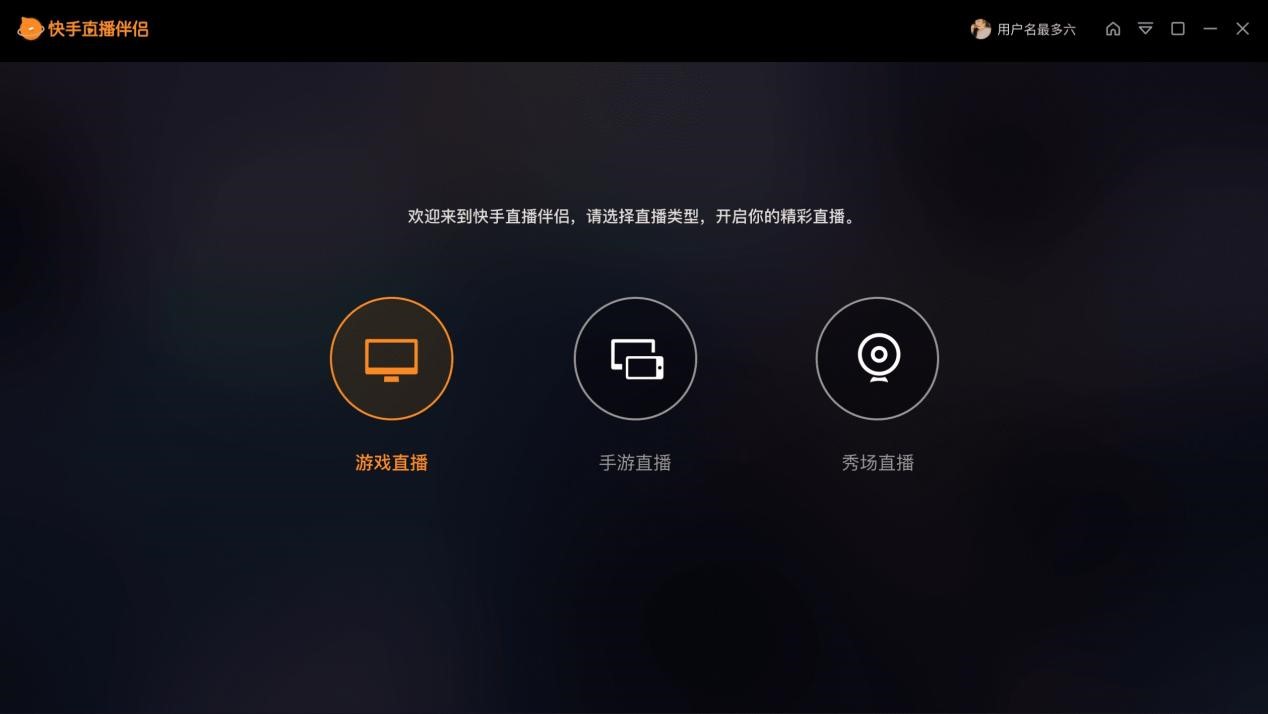
Task: Open the user profile 用户名最多六
Action: coord(1023,29)
